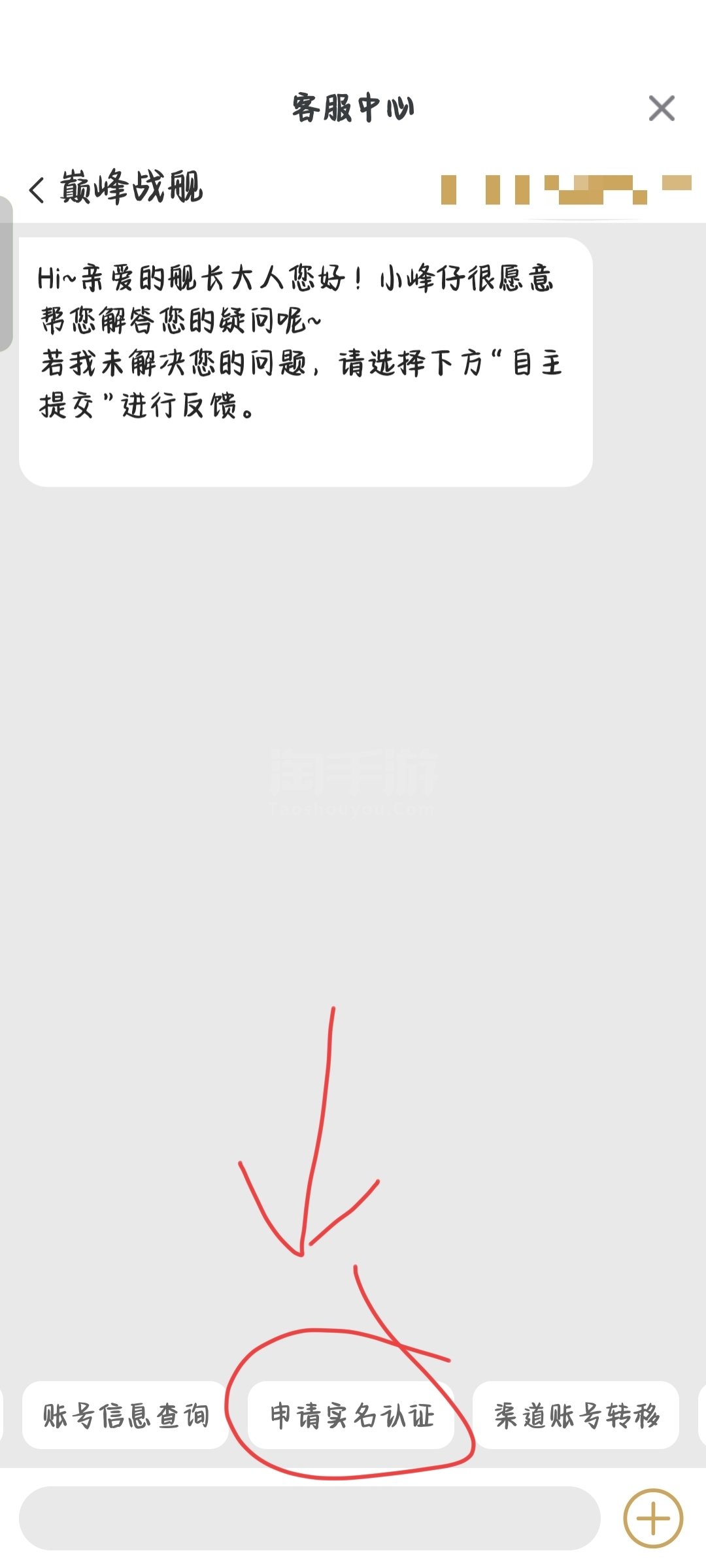Viewport: 706px width, 1568px height.
Task: Open the 渠道账号转移 chip
Action: click(x=576, y=1416)
